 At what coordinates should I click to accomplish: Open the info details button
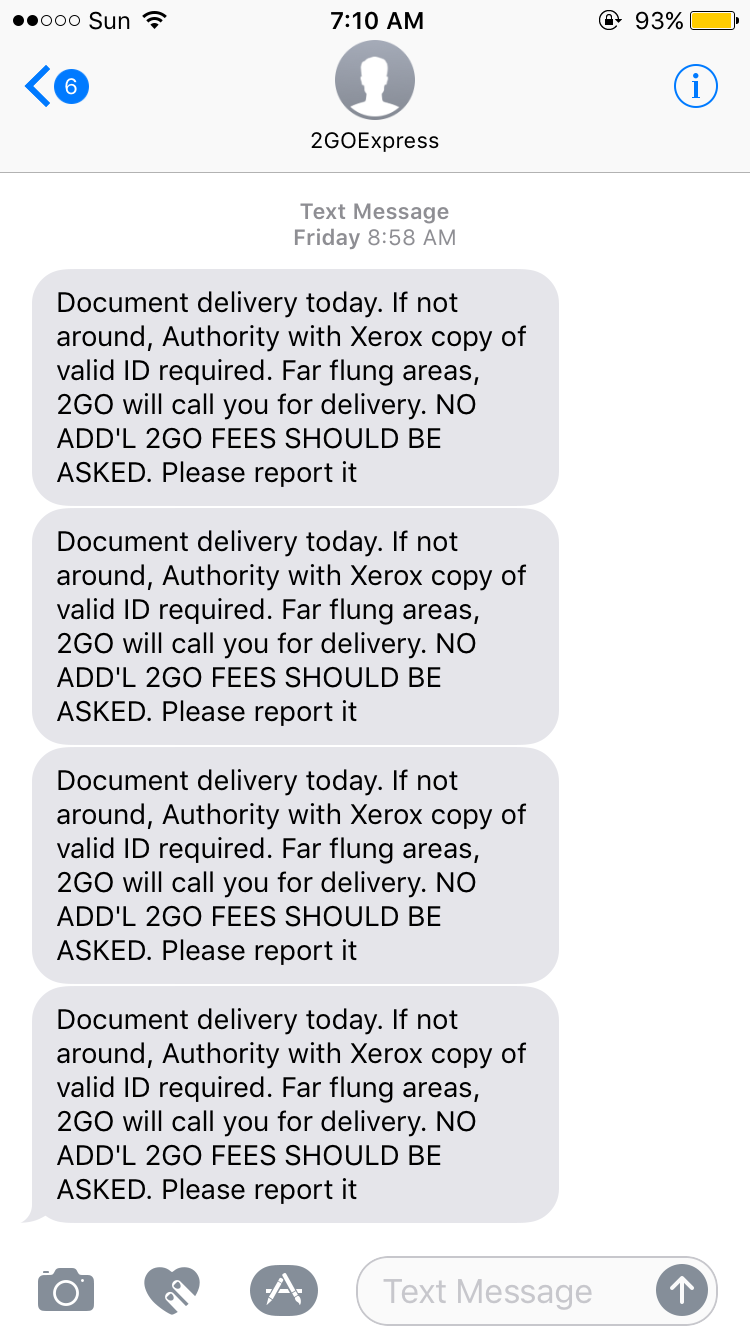696,86
